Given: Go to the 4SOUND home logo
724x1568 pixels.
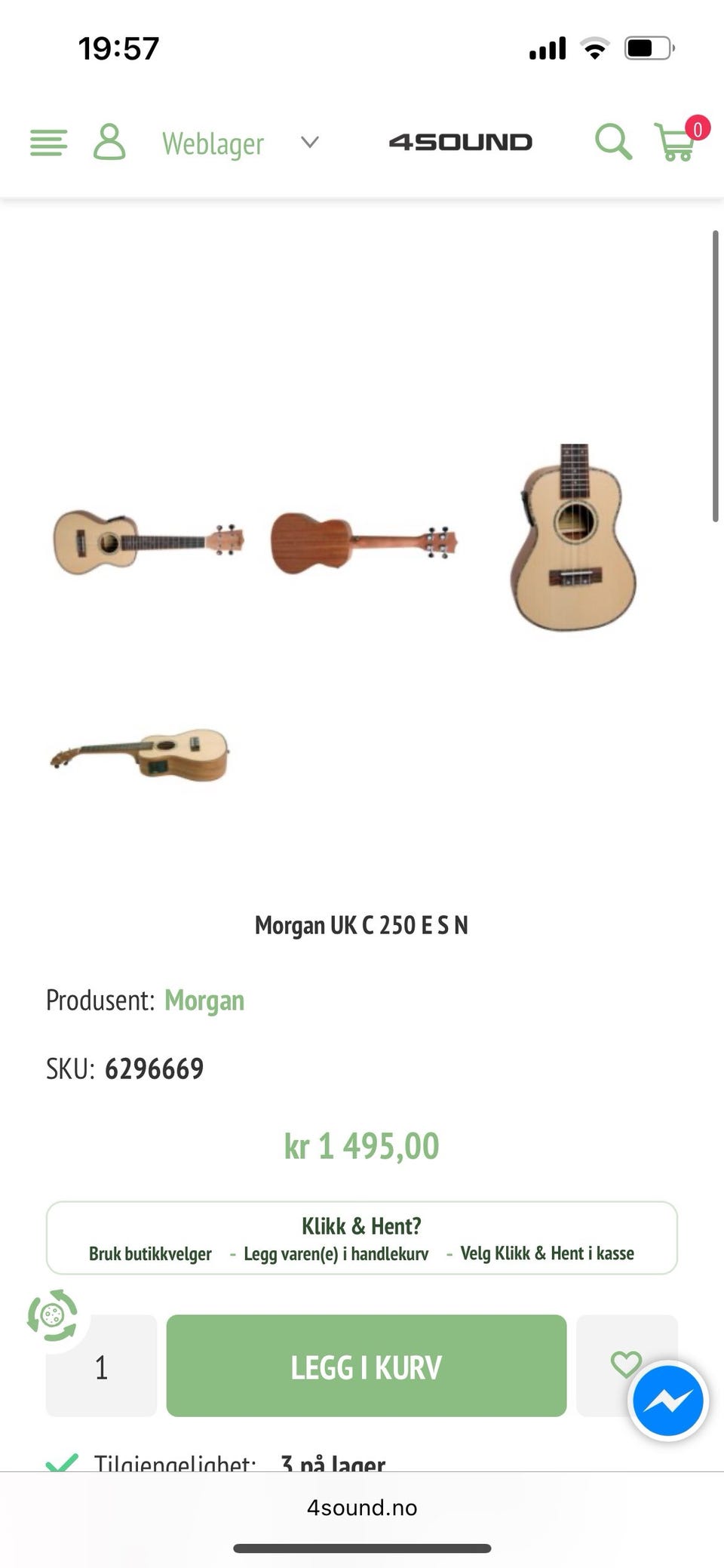Looking at the screenshot, I should (x=460, y=142).
